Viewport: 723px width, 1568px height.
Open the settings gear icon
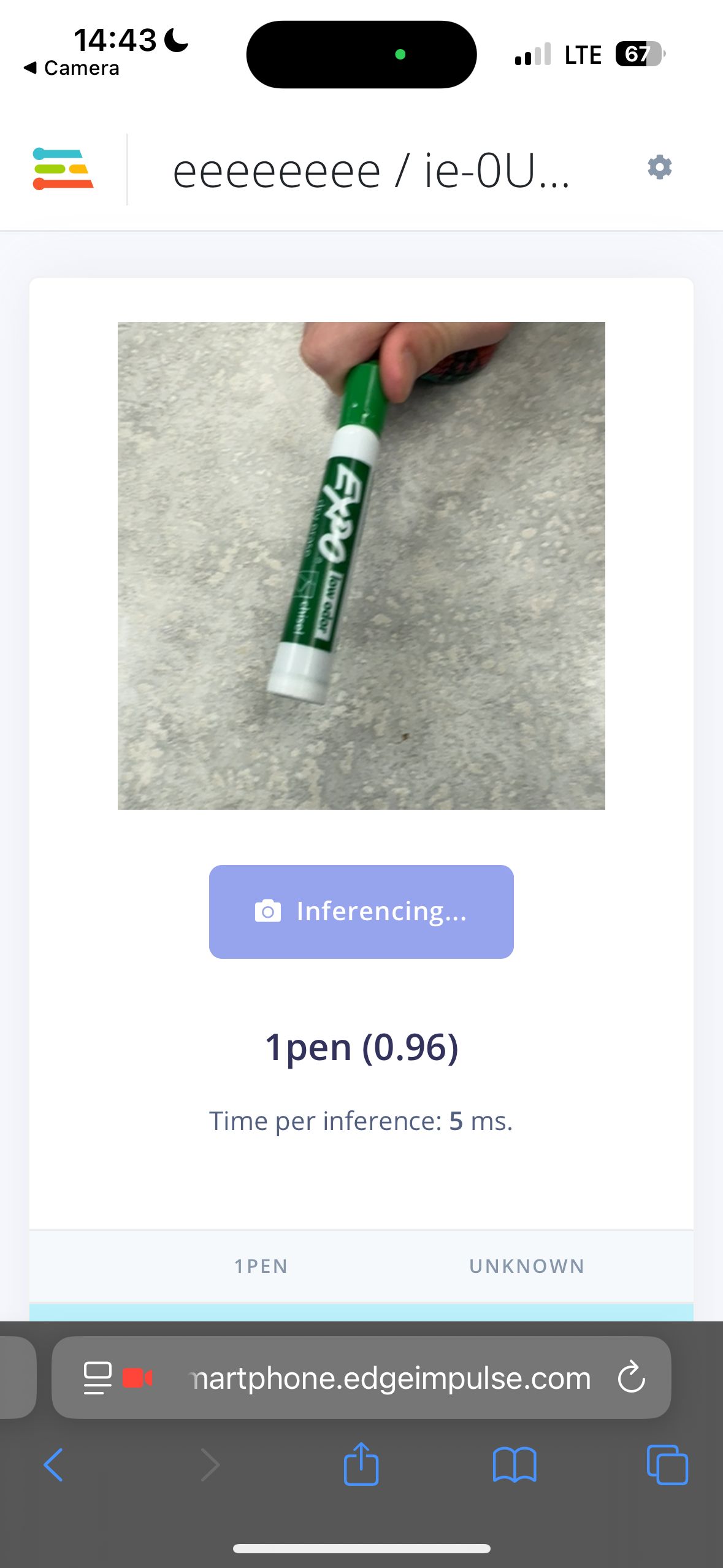pyautogui.click(x=659, y=167)
